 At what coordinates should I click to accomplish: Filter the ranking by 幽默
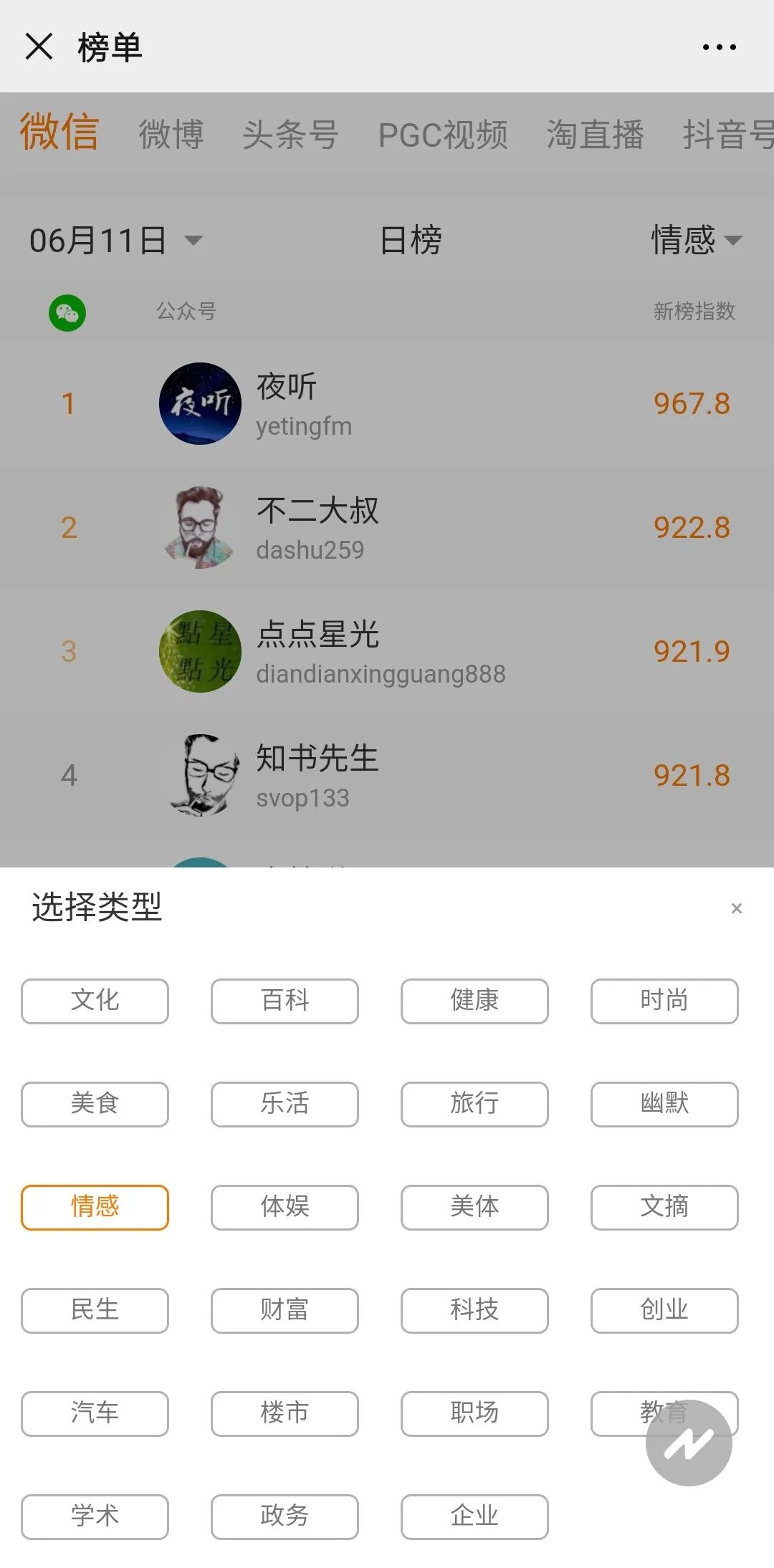coord(664,1104)
